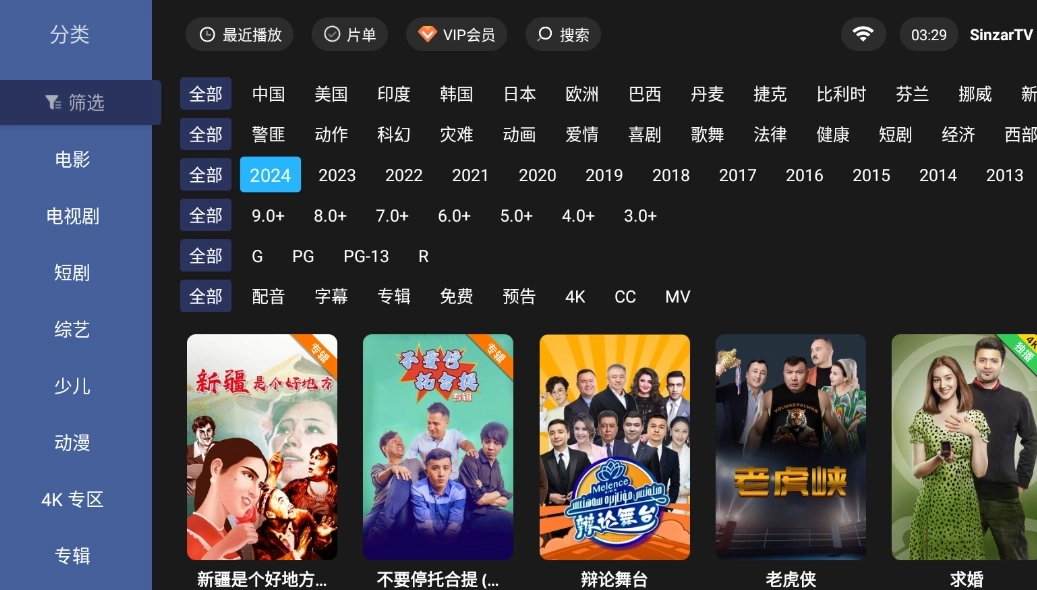Switch to the 电视剧 category
Image resolution: width=1037 pixels, height=590 pixels.
coord(72,216)
